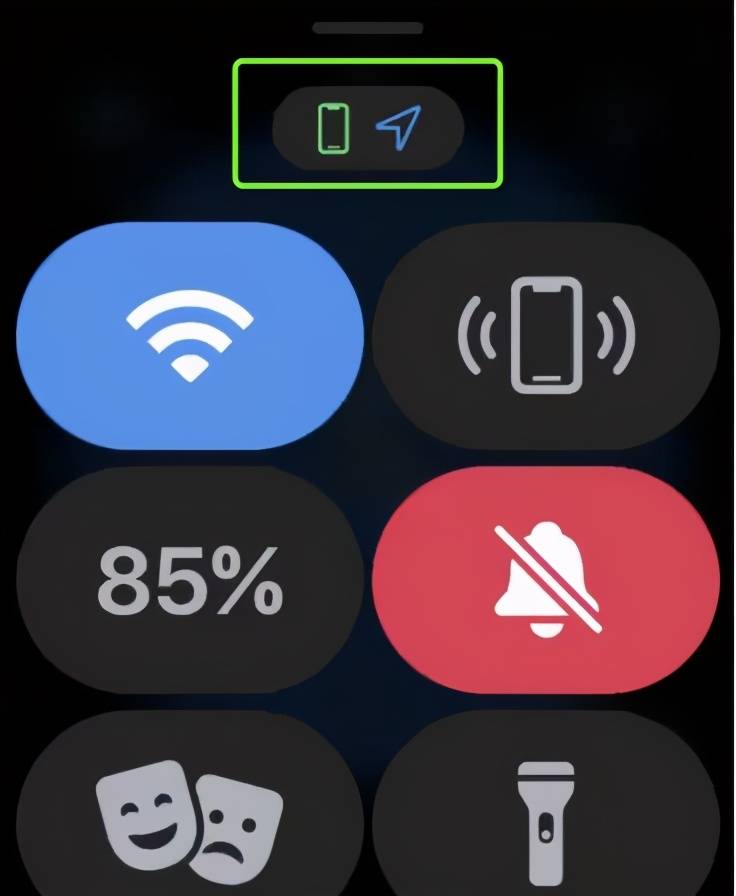
Task: Turn on the flashlight
Action: [546, 810]
